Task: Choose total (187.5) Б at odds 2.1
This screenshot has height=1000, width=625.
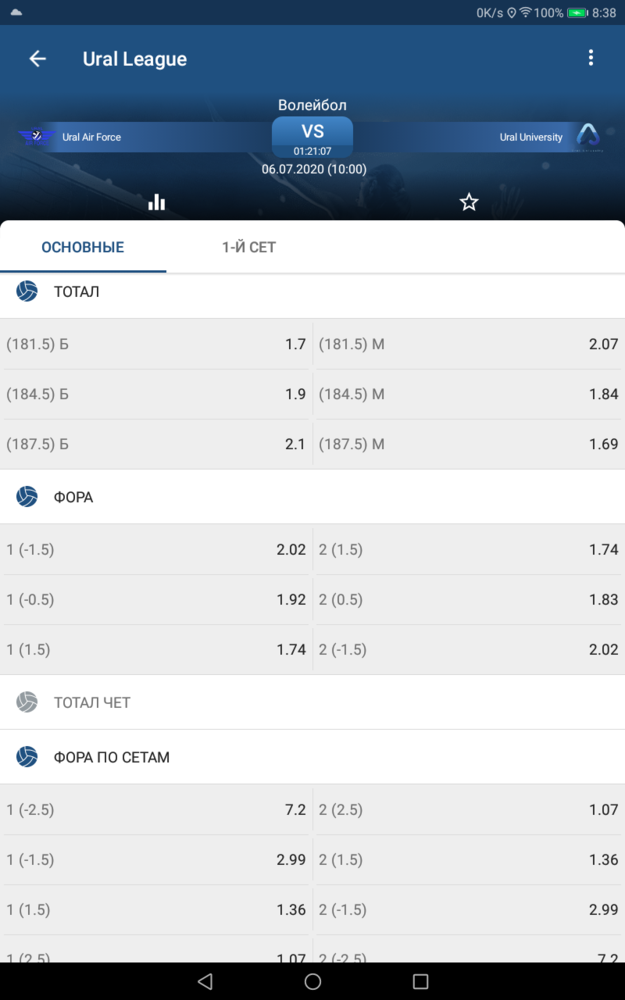Action: point(156,444)
